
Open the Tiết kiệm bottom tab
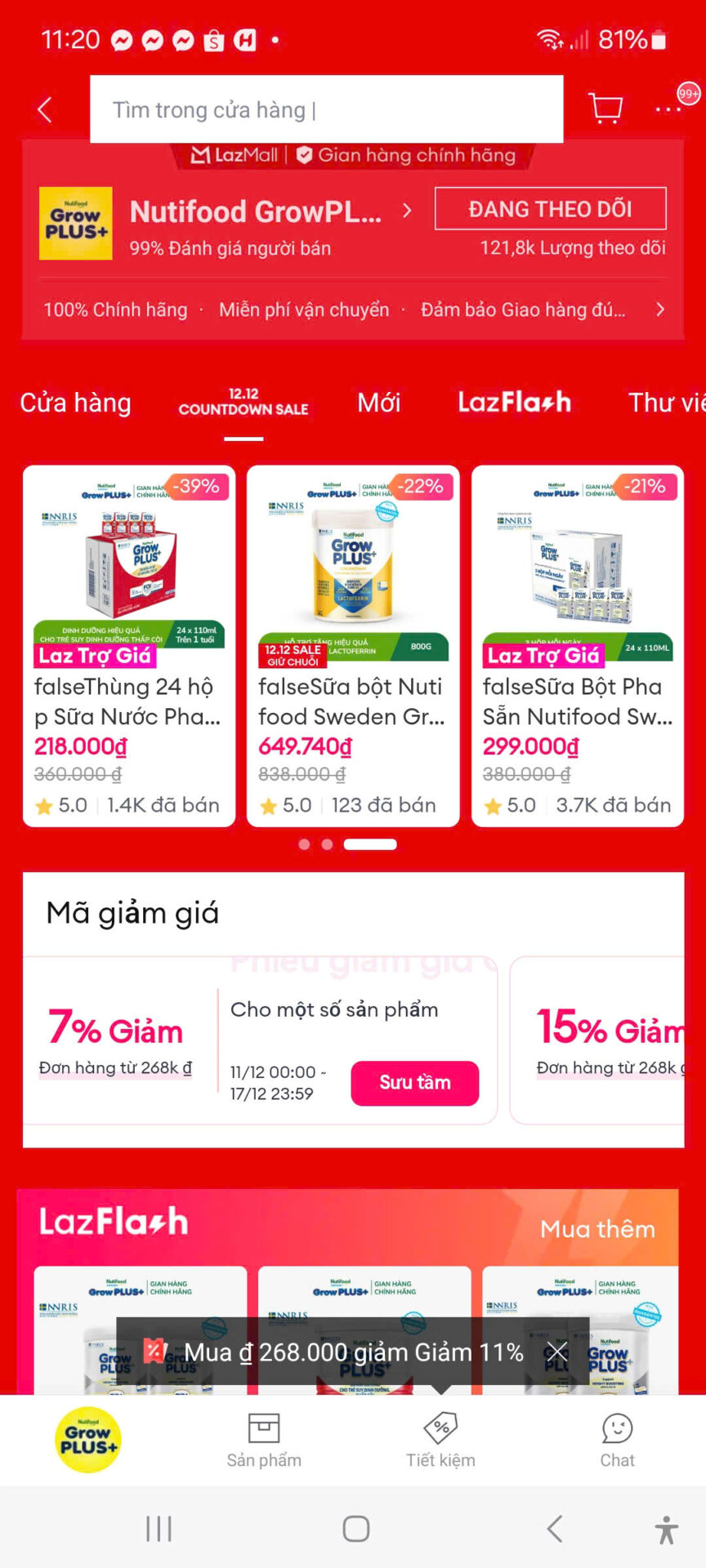(440, 1441)
